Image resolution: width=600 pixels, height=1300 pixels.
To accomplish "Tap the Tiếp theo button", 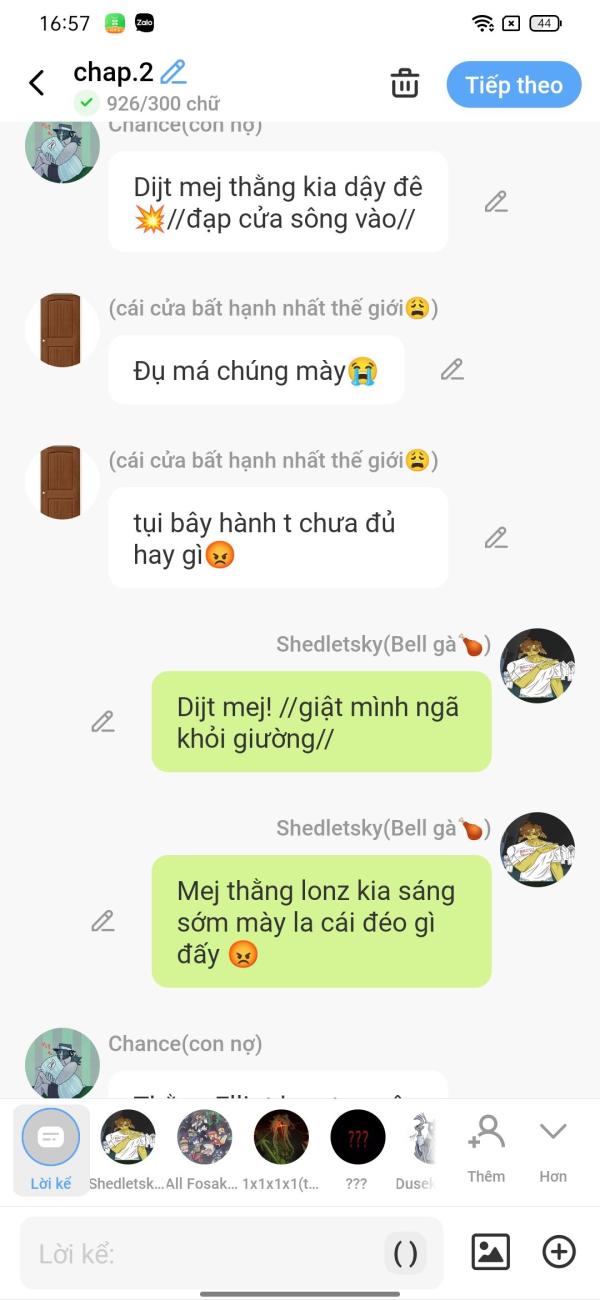I will coord(513,85).
